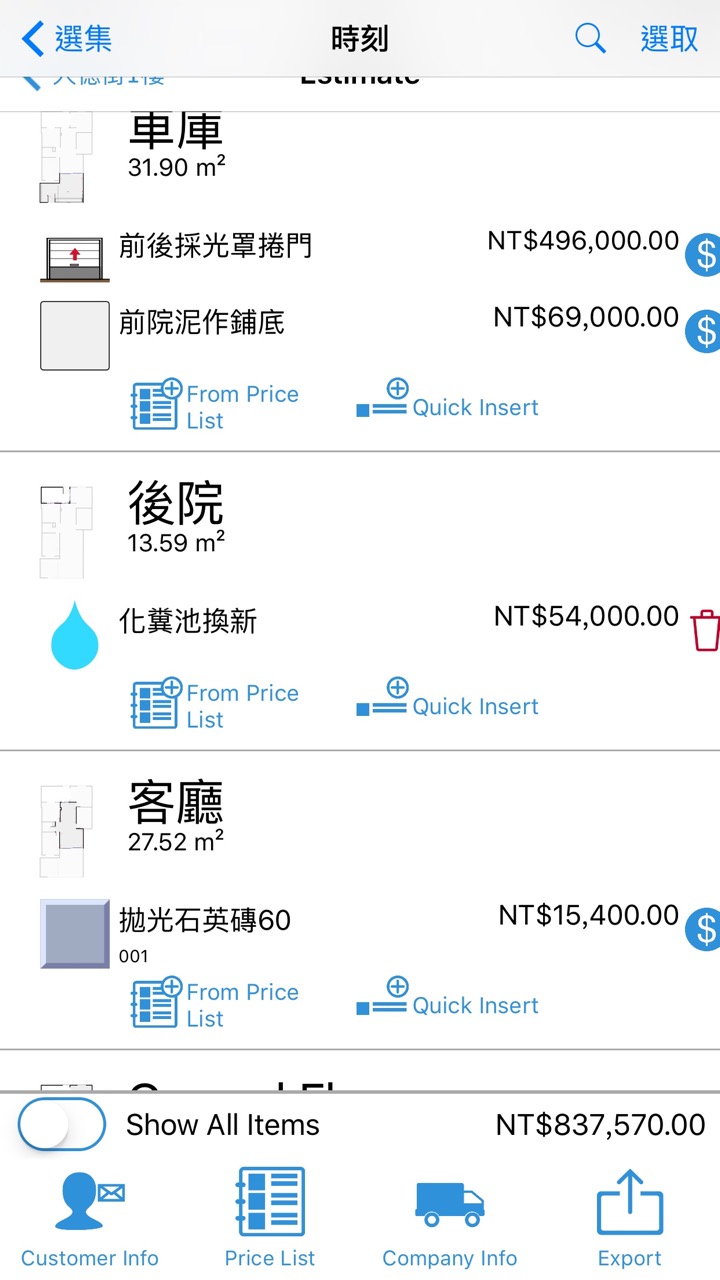
Task: Tap dollar icon for 前院泥作鋪底
Action: click(704, 331)
